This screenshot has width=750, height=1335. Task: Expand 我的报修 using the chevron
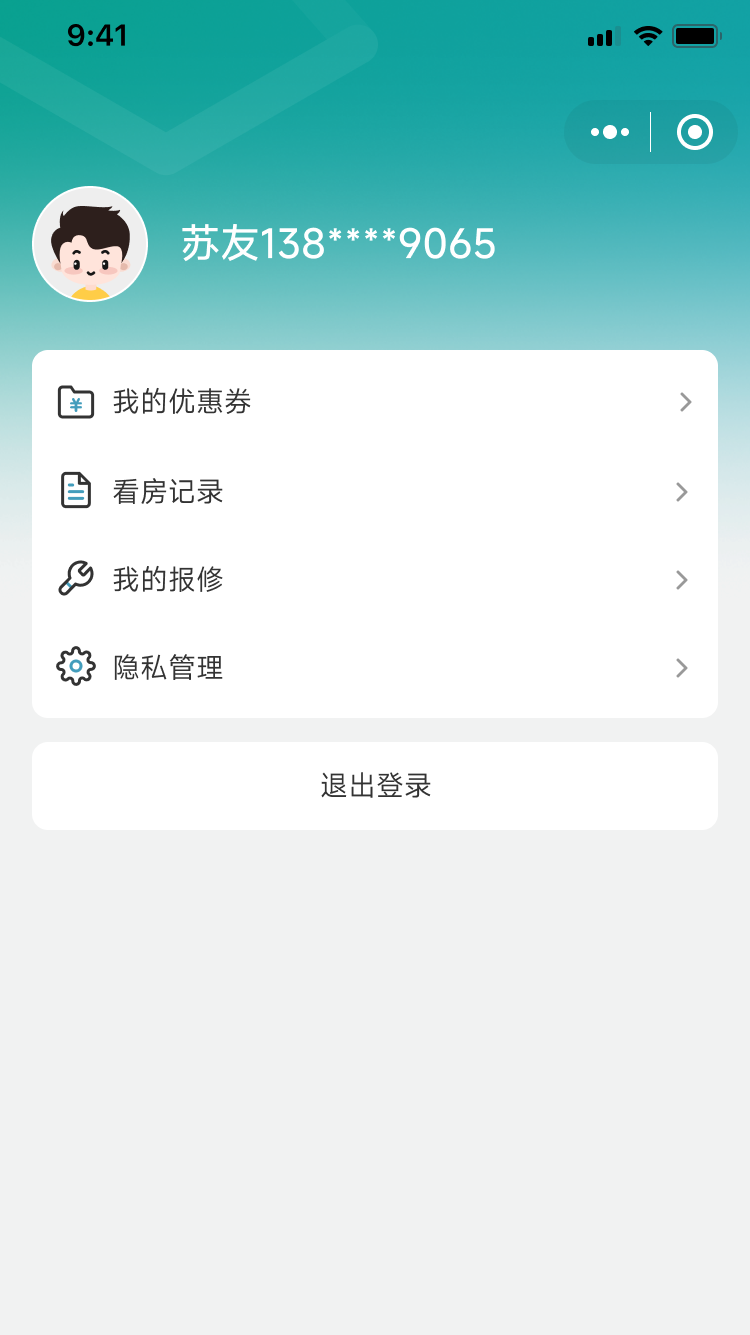point(684,579)
